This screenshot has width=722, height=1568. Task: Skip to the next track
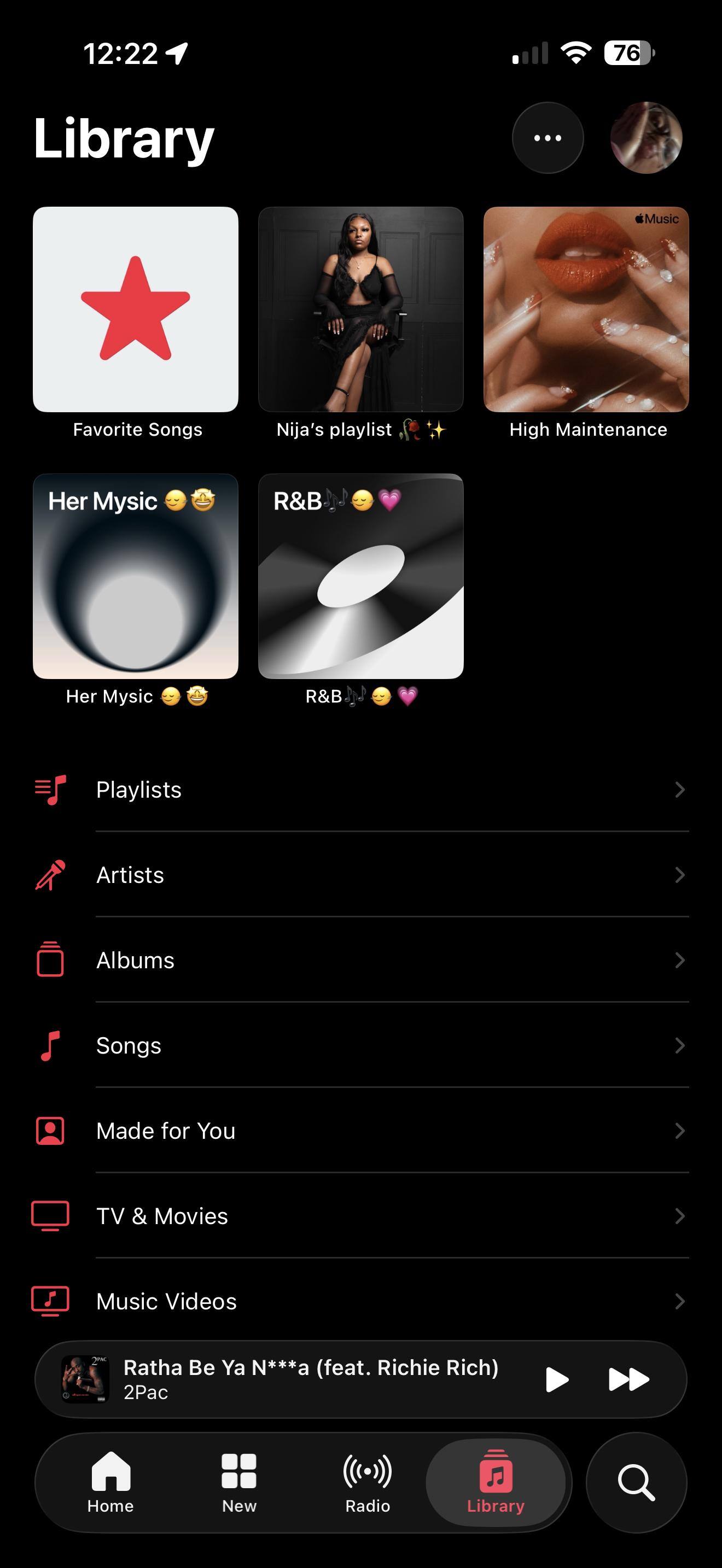pyautogui.click(x=629, y=1379)
